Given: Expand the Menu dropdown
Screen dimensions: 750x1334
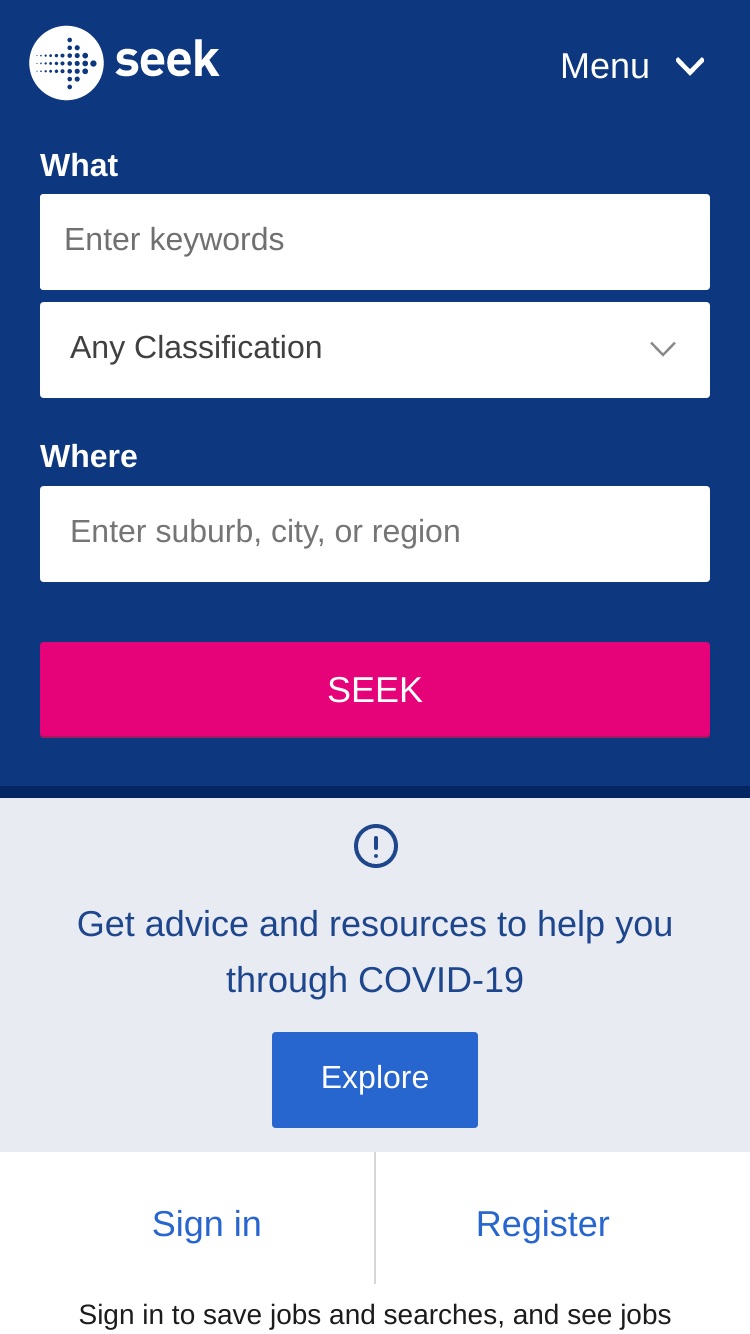Looking at the screenshot, I should (x=632, y=66).
